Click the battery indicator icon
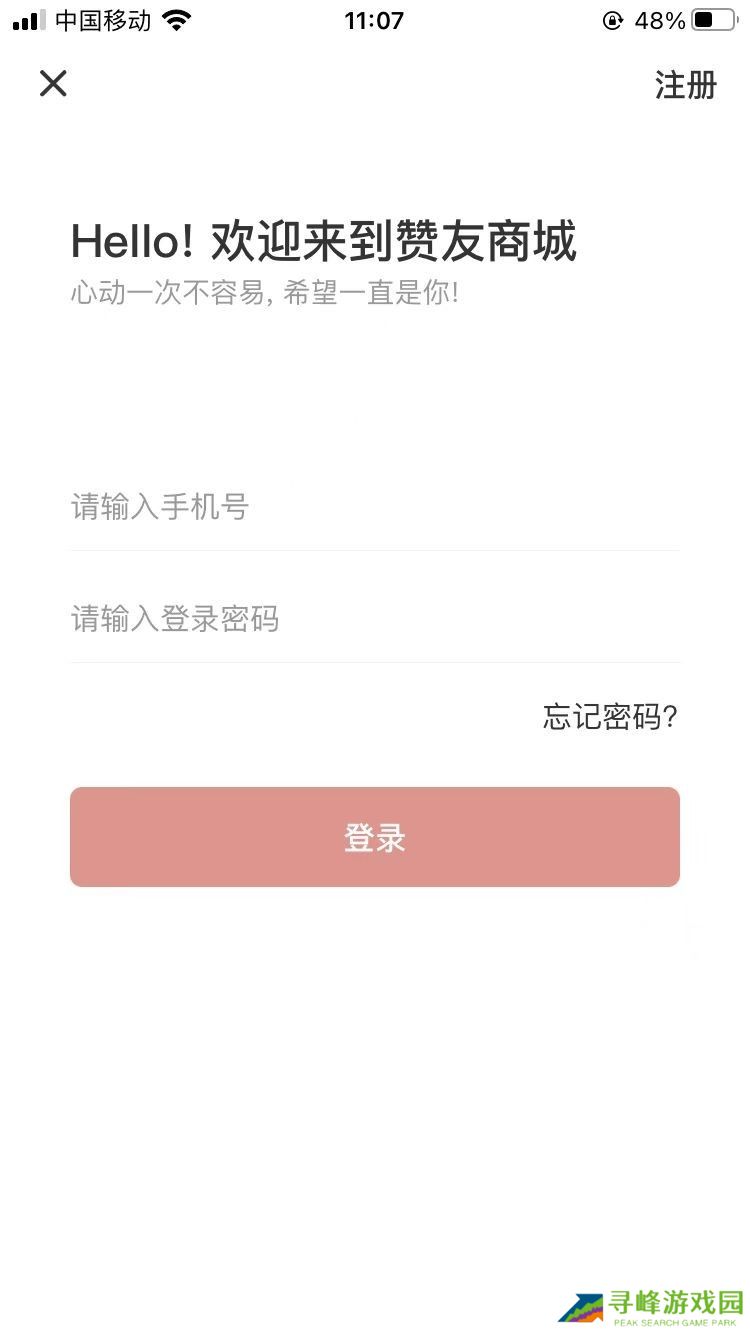750x1334 pixels. pyautogui.click(x=714, y=19)
